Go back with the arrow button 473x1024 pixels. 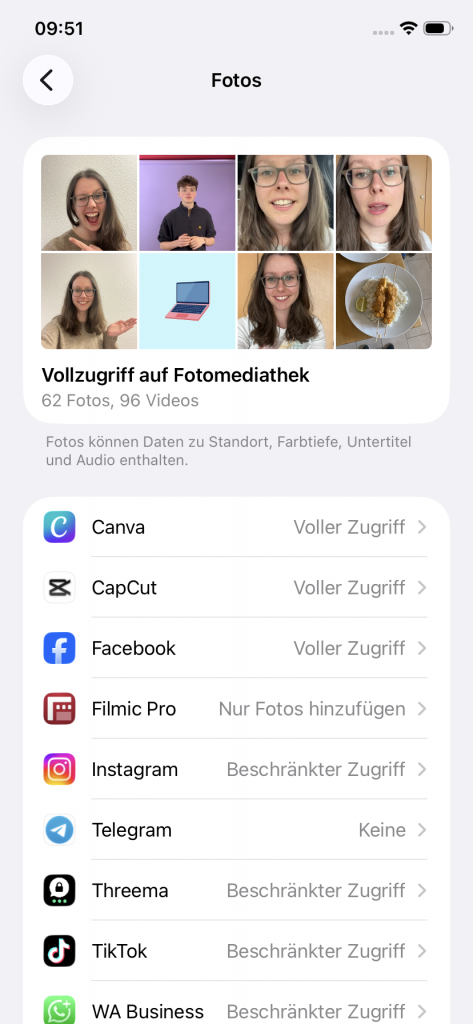pos(48,80)
